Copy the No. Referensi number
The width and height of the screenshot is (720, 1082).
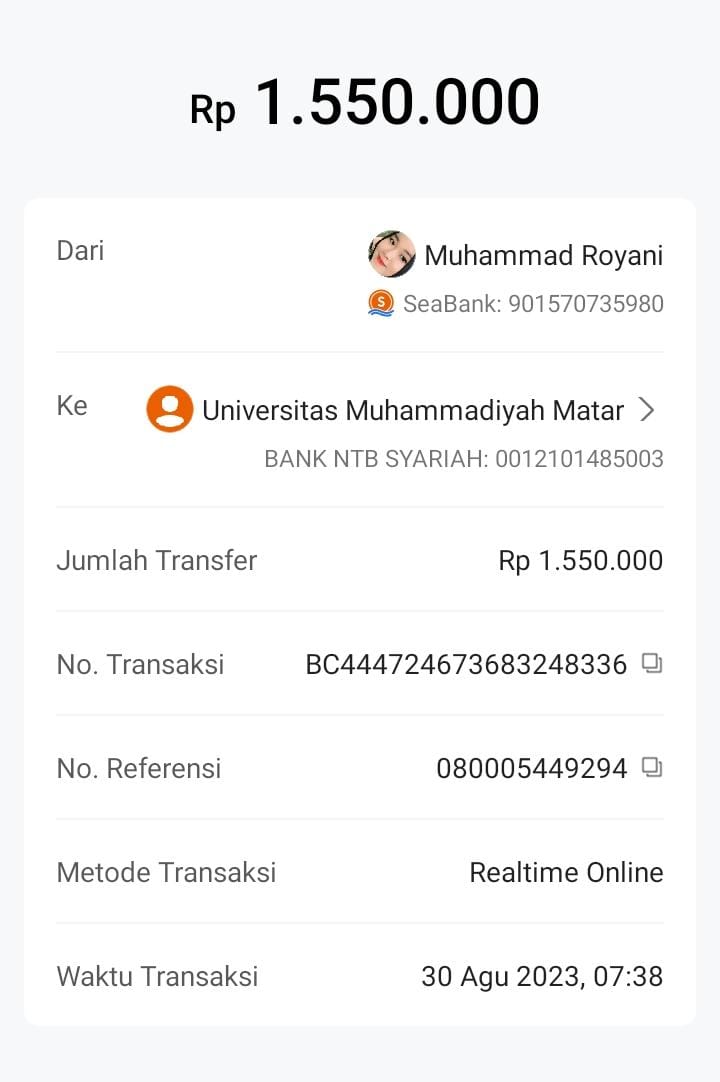(652, 767)
